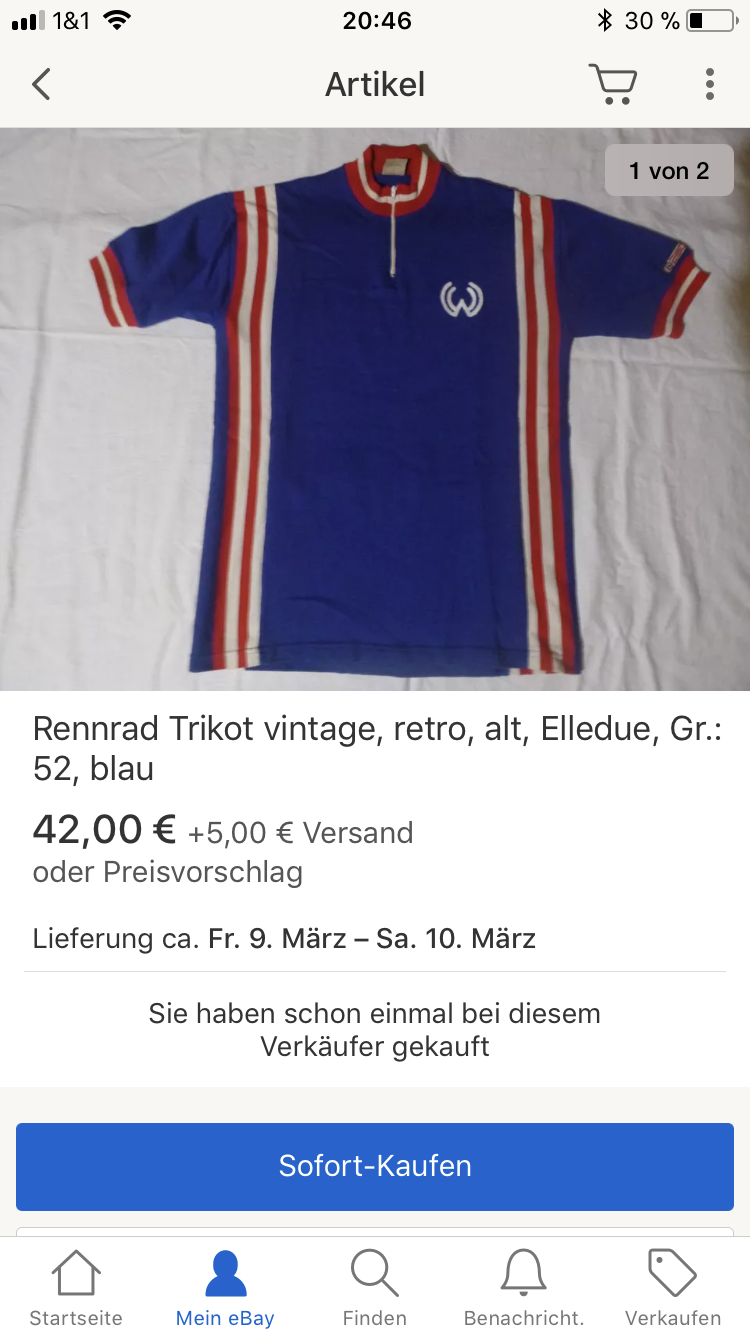
Task: Go to the Finden search tab
Action: point(375,1288)
